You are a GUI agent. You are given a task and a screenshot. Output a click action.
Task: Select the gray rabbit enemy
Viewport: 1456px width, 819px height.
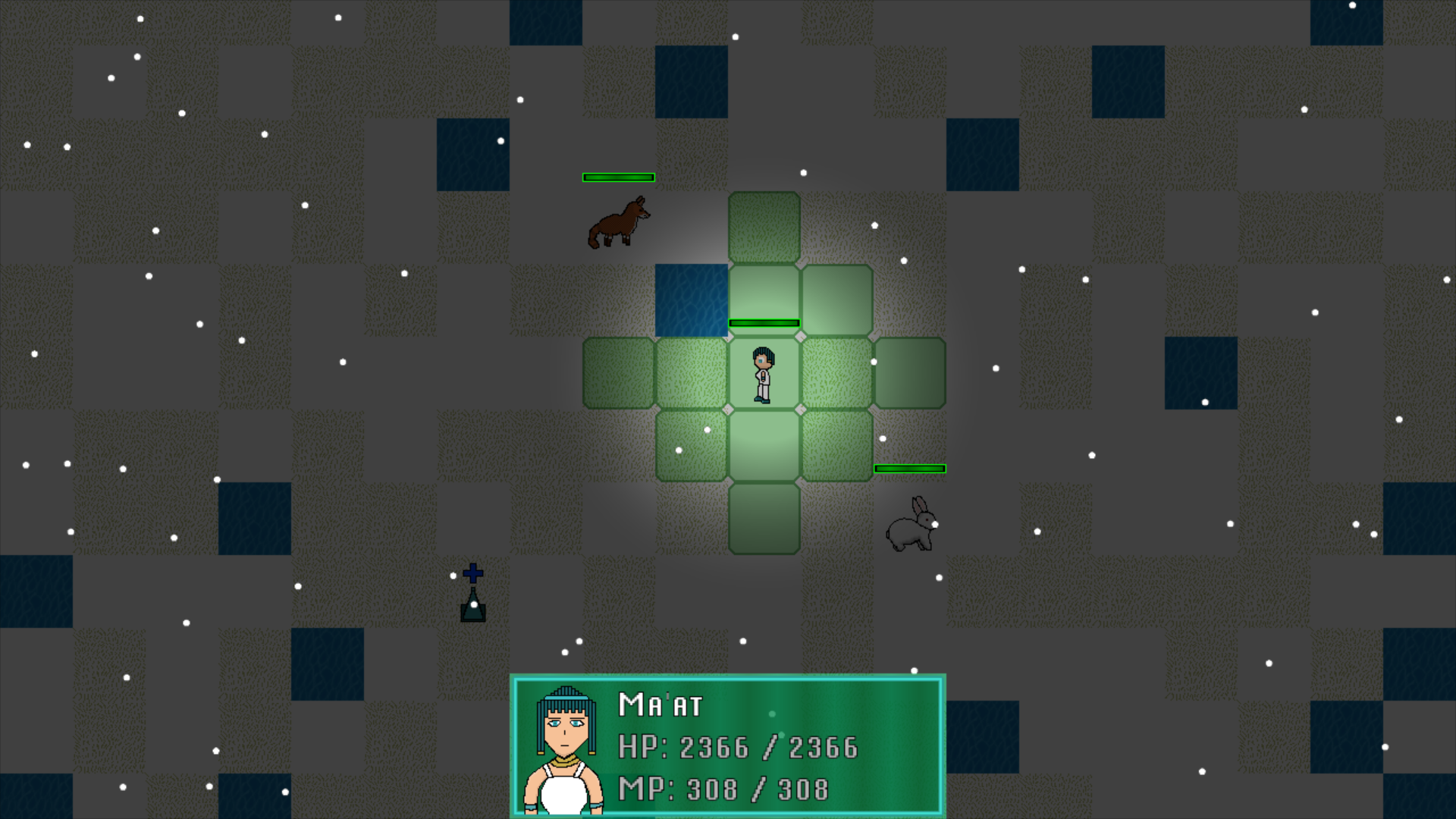(912, 525)
